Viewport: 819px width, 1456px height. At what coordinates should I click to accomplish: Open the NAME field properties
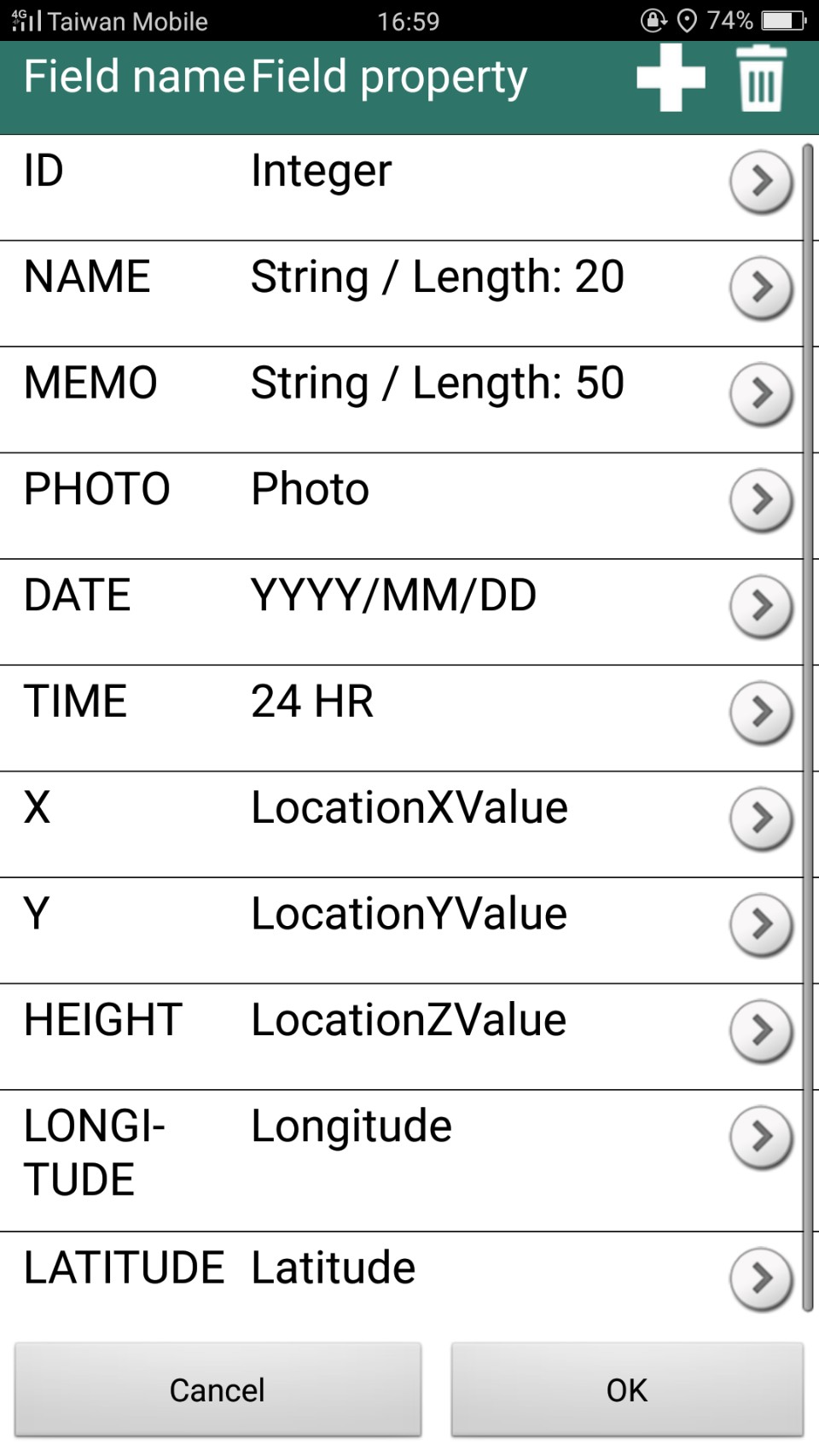pyautogui.click(x=401, y=294)
